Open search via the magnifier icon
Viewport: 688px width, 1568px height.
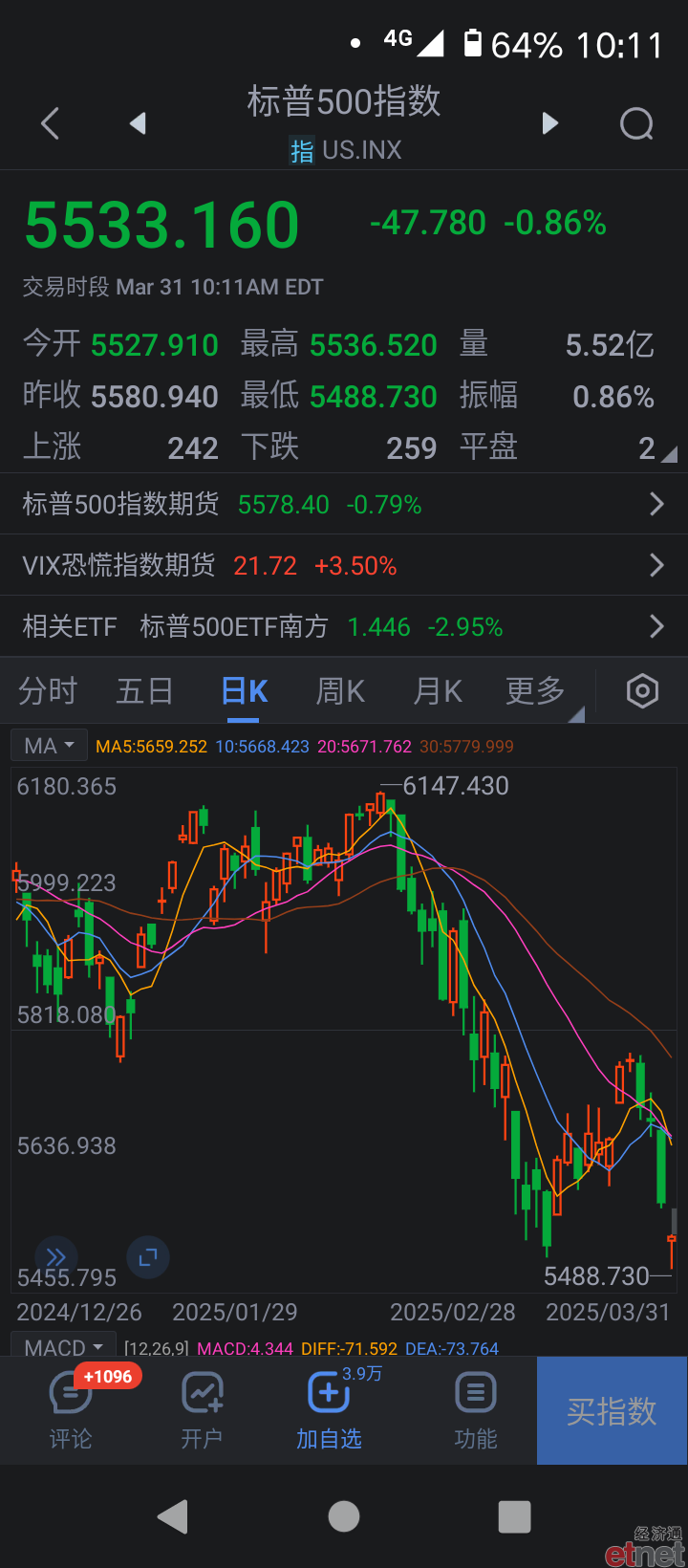(636, 123)
